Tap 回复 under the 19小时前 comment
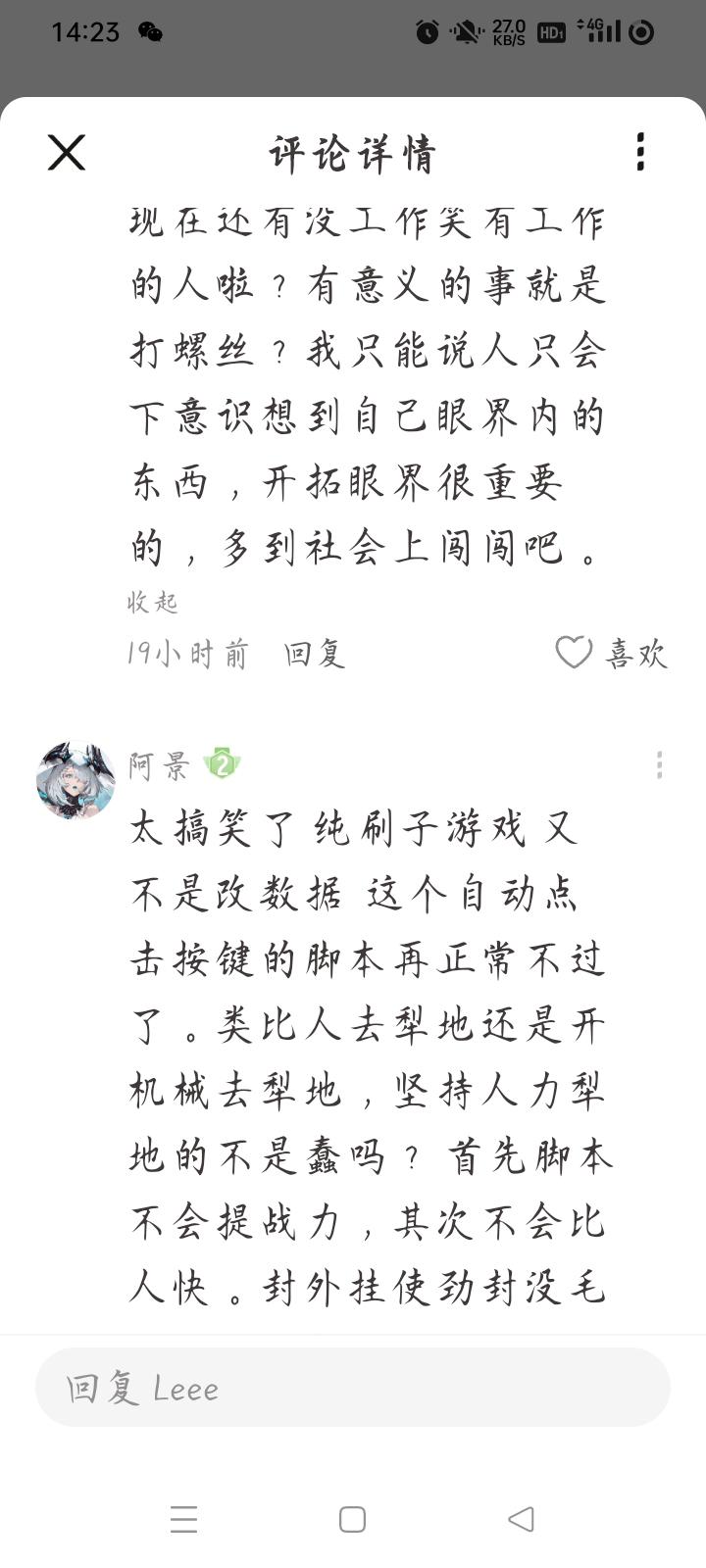 (x=315, y=654)
